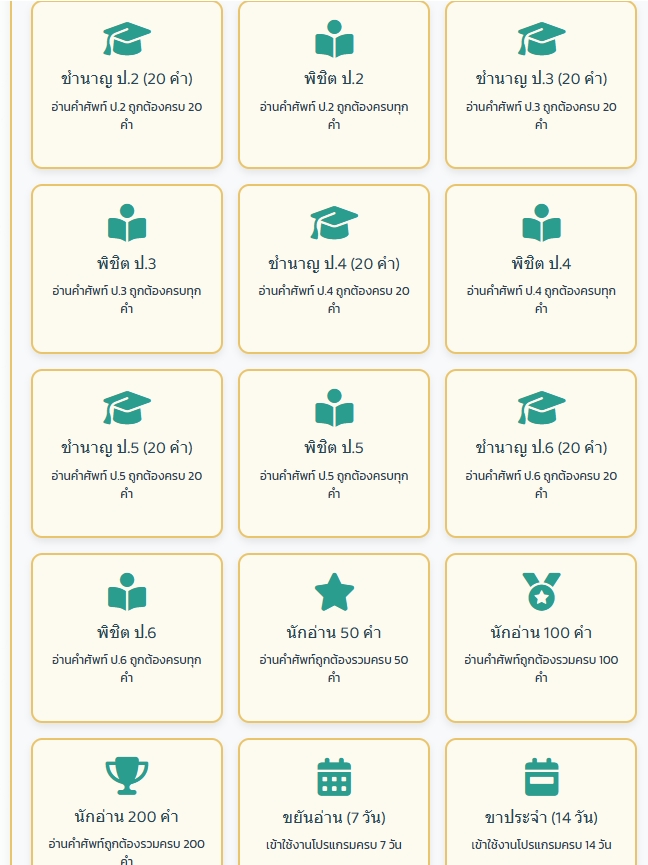This screenshot has height=865, width=648.
Task: Tap the ขาประจำ (14 วัน) badge card
Action: tap(541, 805)
